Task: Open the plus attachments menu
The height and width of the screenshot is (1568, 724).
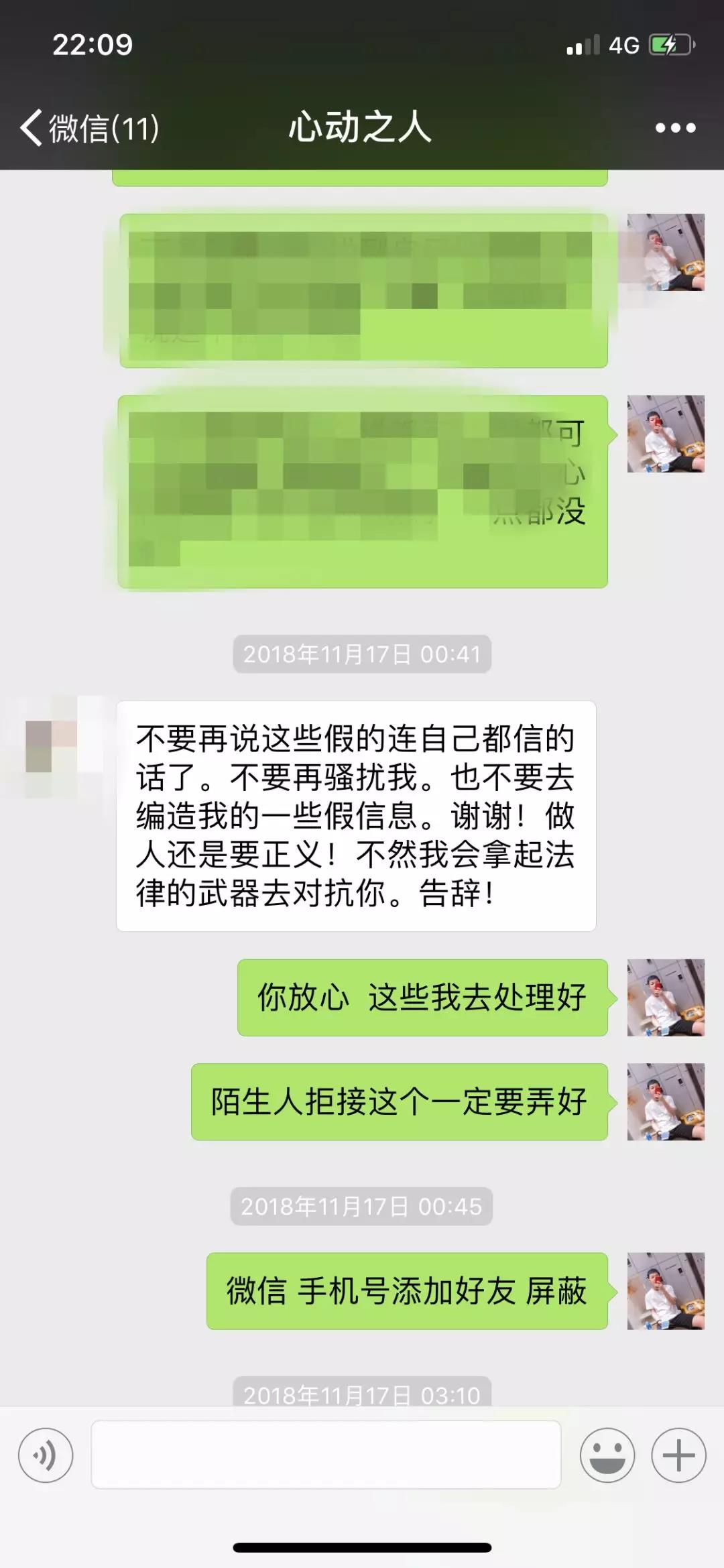Action: tap(678, 1455)
